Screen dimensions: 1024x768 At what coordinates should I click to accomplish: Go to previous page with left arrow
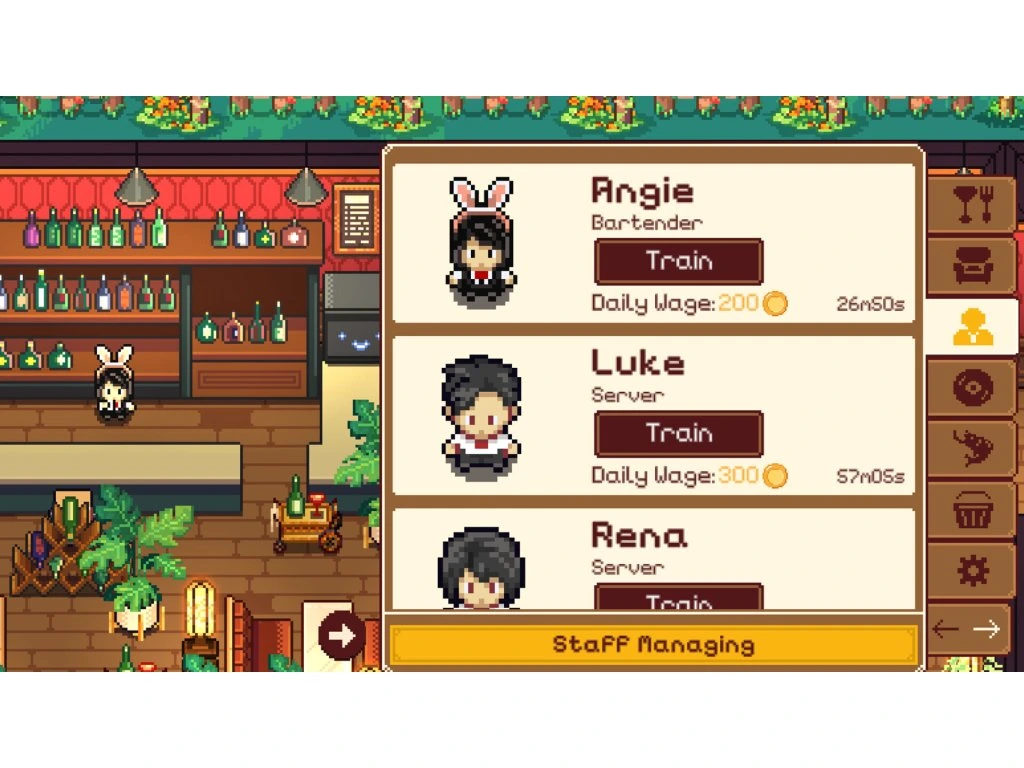point(946,630)
